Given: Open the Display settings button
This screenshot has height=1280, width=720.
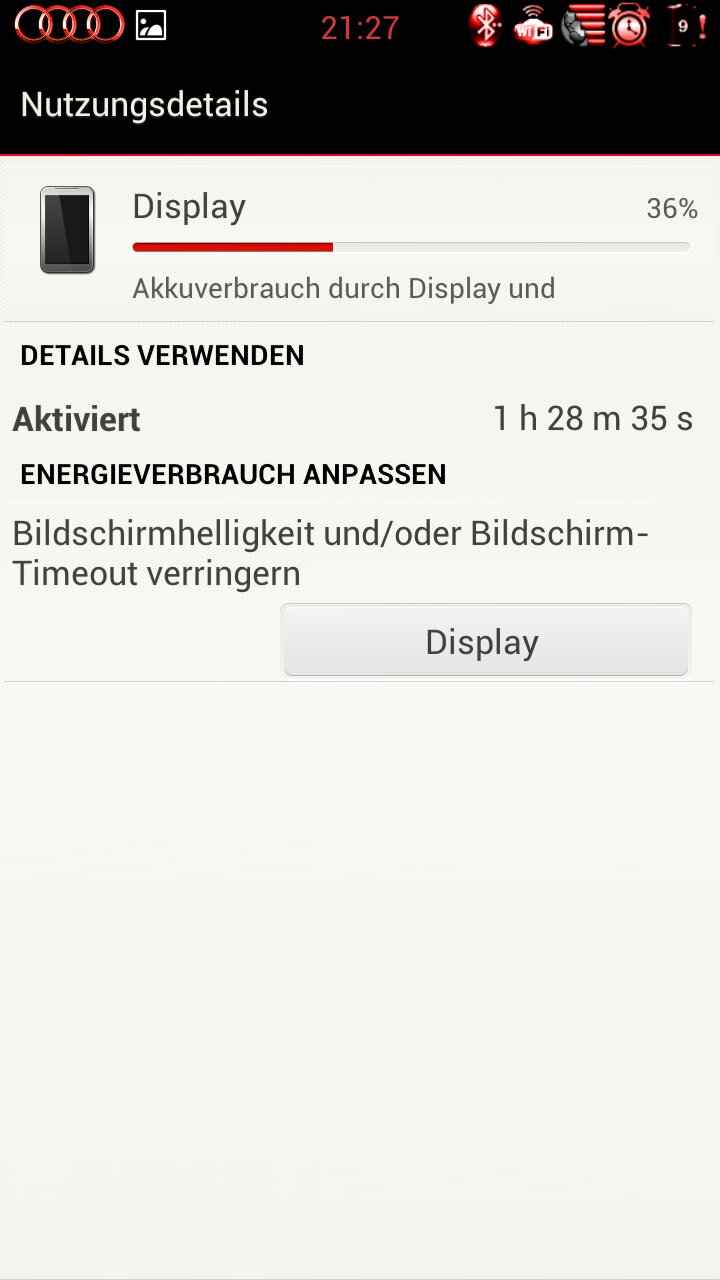Looking at the screenshot, I should click(x=486, y=640).
